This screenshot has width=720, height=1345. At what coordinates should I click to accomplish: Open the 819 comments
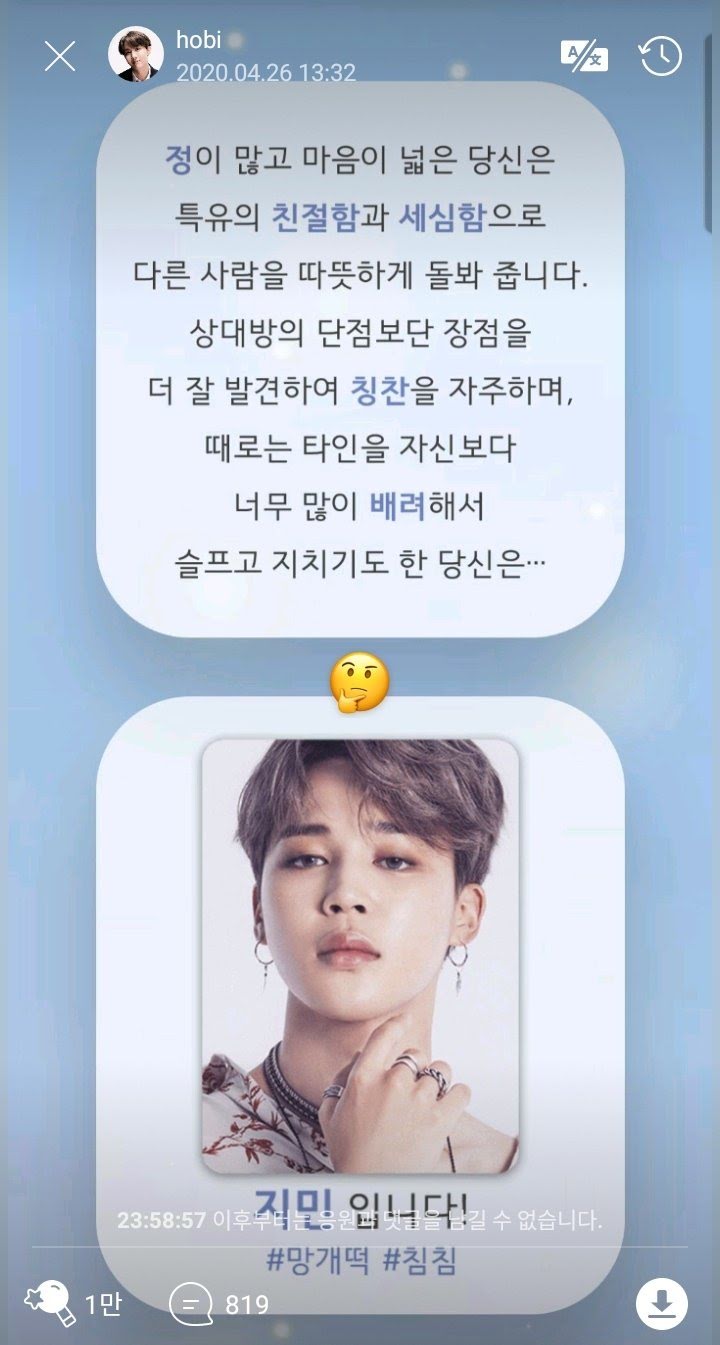pyautogui.click(x=189, y=1304)
